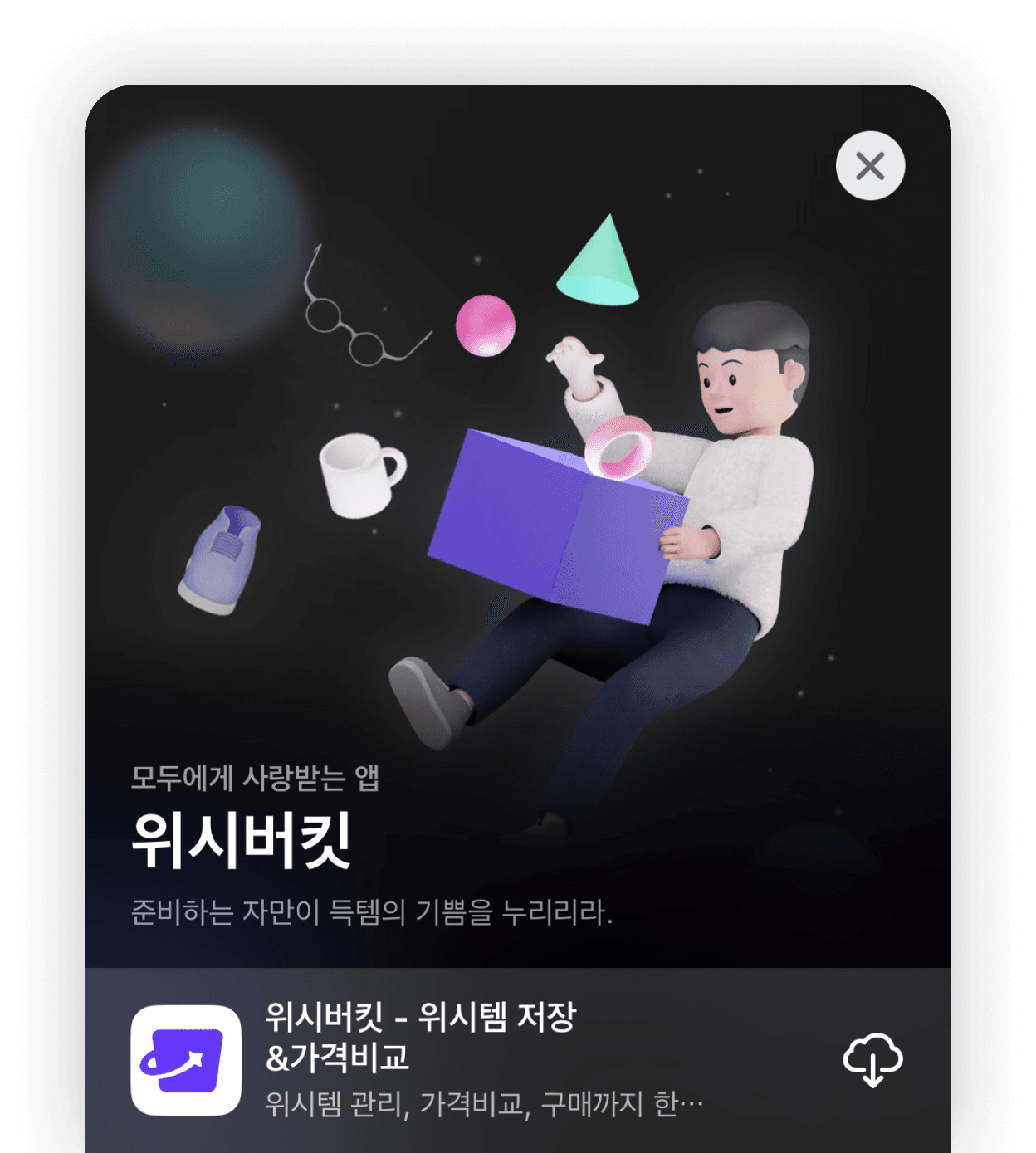Redownload 위시버킷 via the cloud icon
Image resolution: width=1036 pixels, height=1153 pixels.
pos(872,1059)
